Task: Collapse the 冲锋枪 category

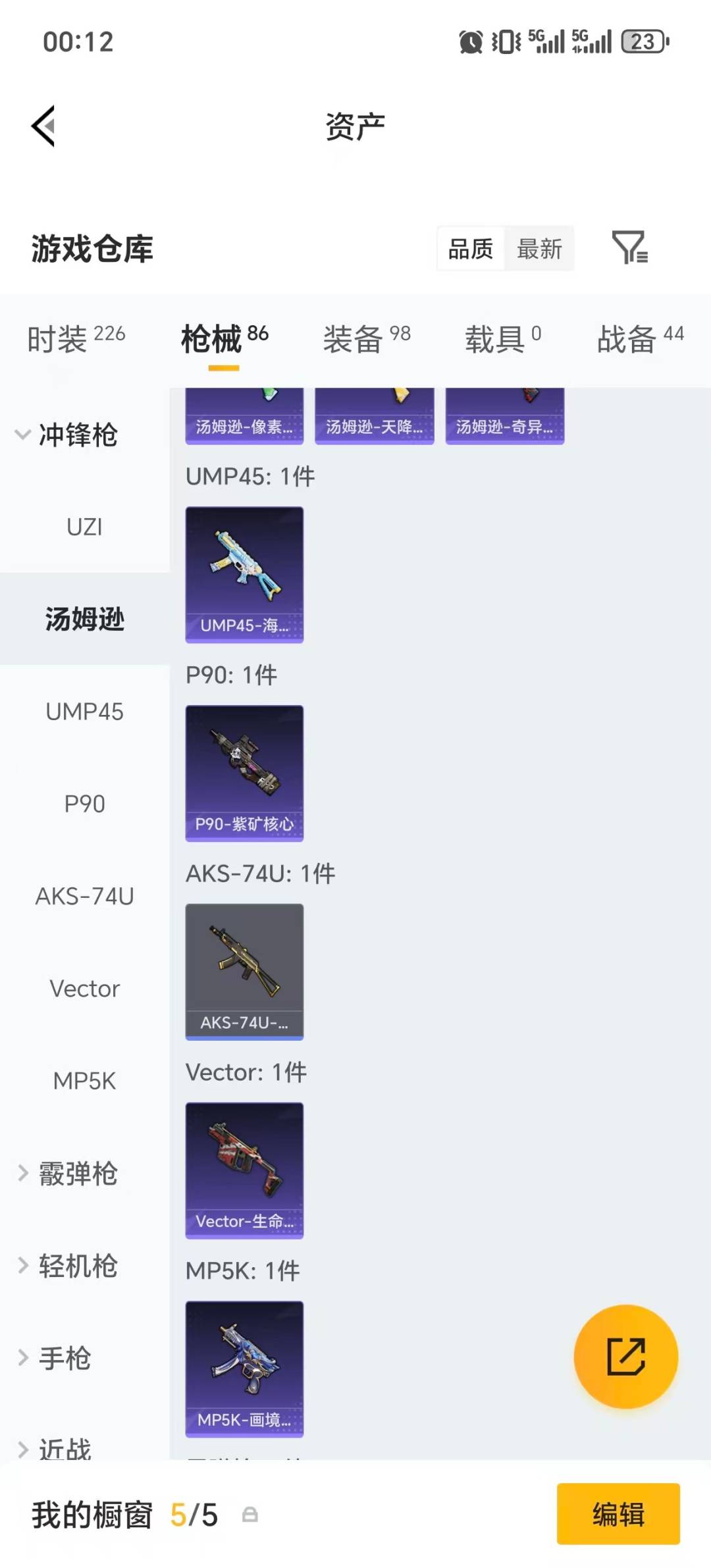Action: (78, 435)
